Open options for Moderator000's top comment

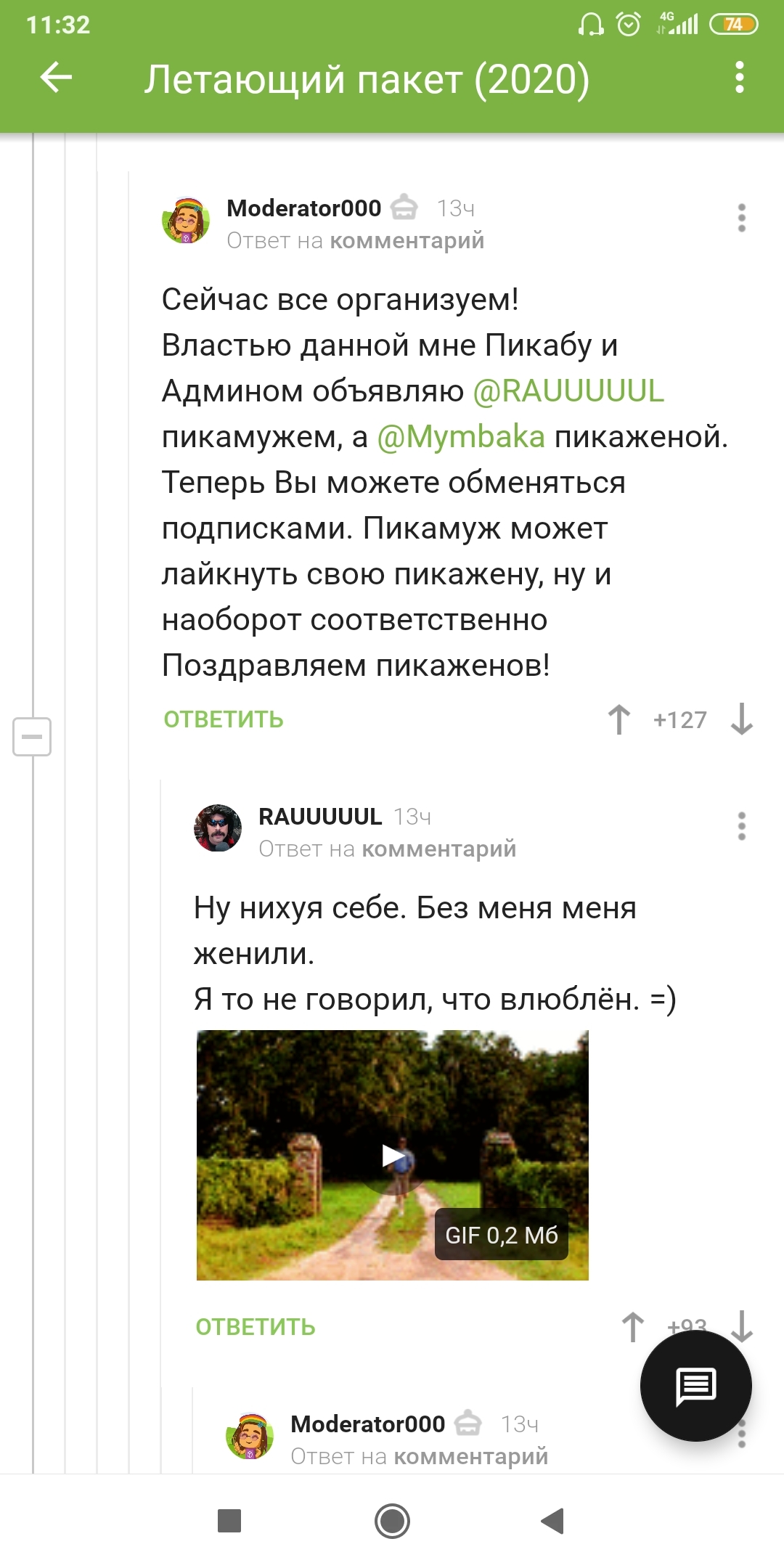coord(741,218)
